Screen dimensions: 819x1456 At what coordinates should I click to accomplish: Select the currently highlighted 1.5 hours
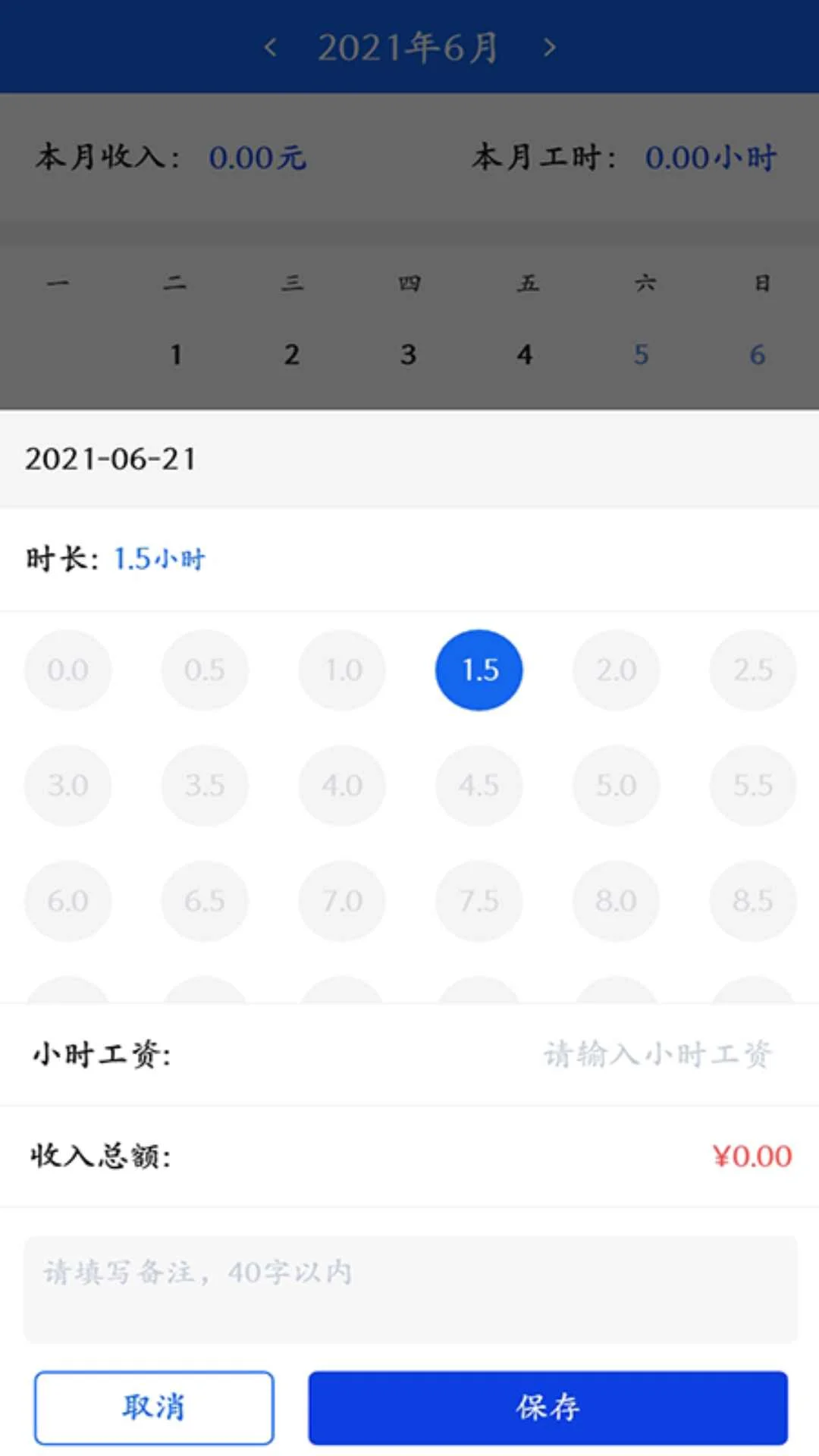[479, 670]
